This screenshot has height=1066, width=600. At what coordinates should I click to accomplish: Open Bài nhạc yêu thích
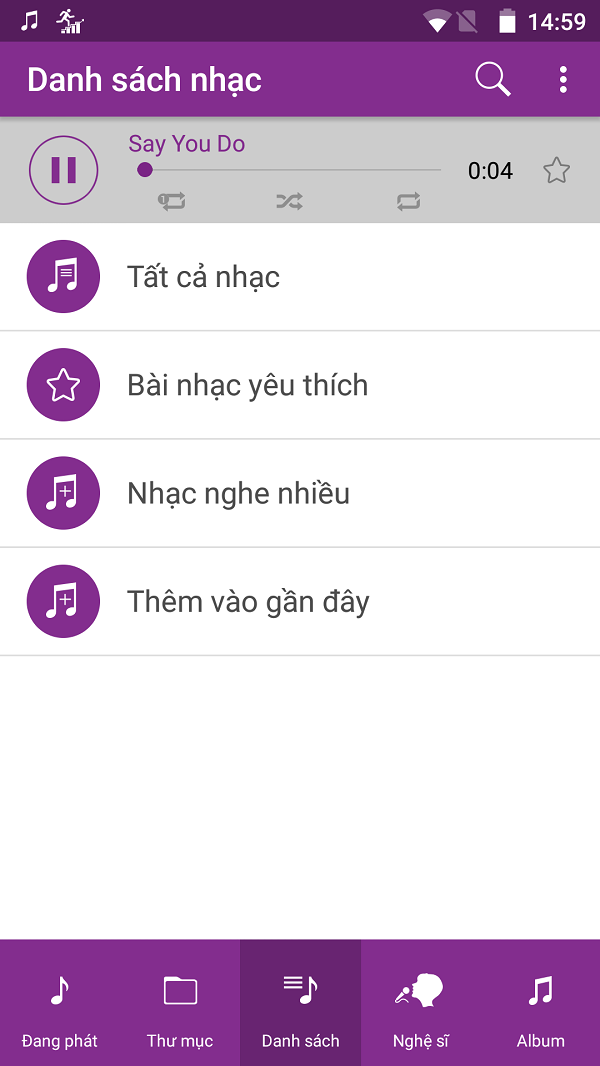tap(300, 385)
